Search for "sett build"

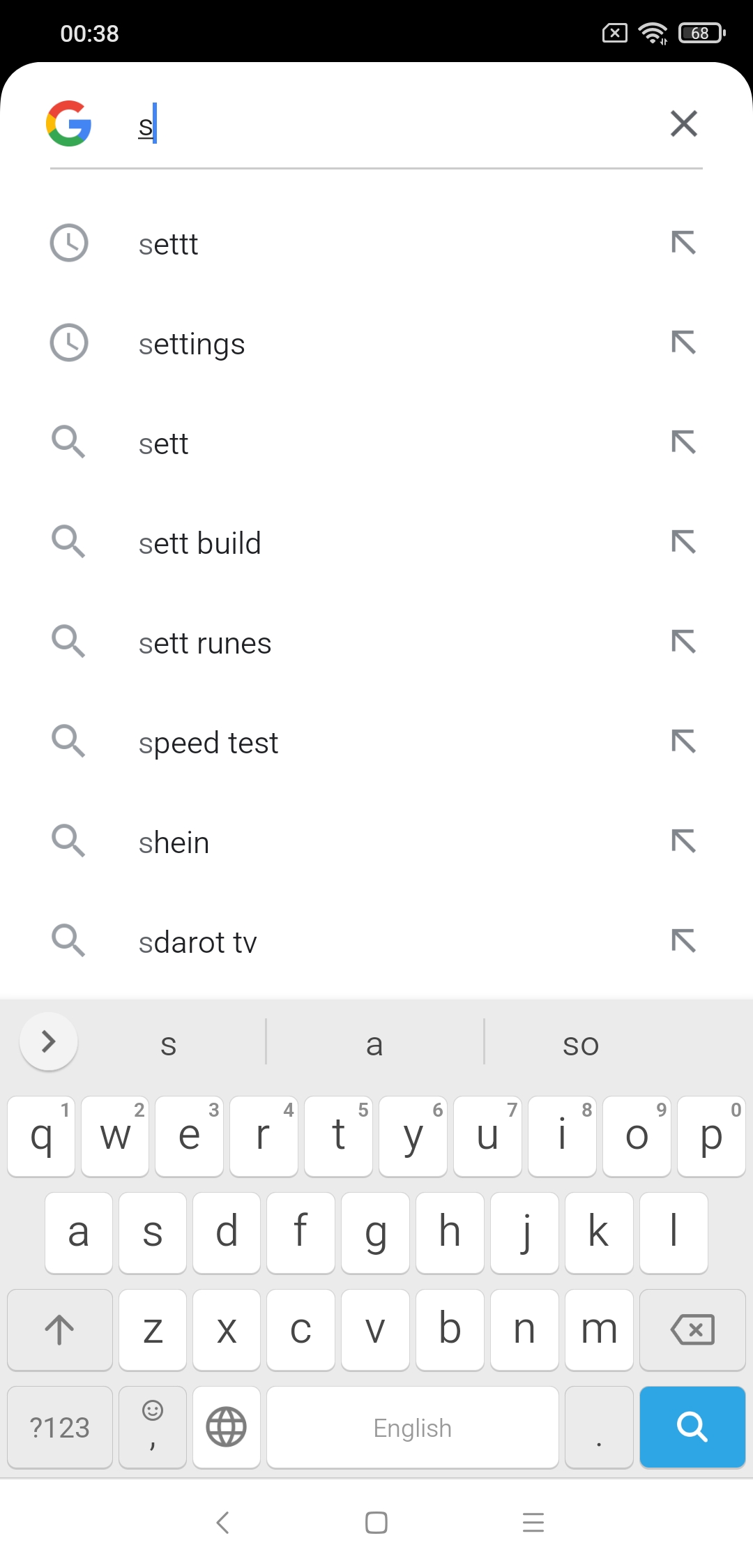coord(376,543)
